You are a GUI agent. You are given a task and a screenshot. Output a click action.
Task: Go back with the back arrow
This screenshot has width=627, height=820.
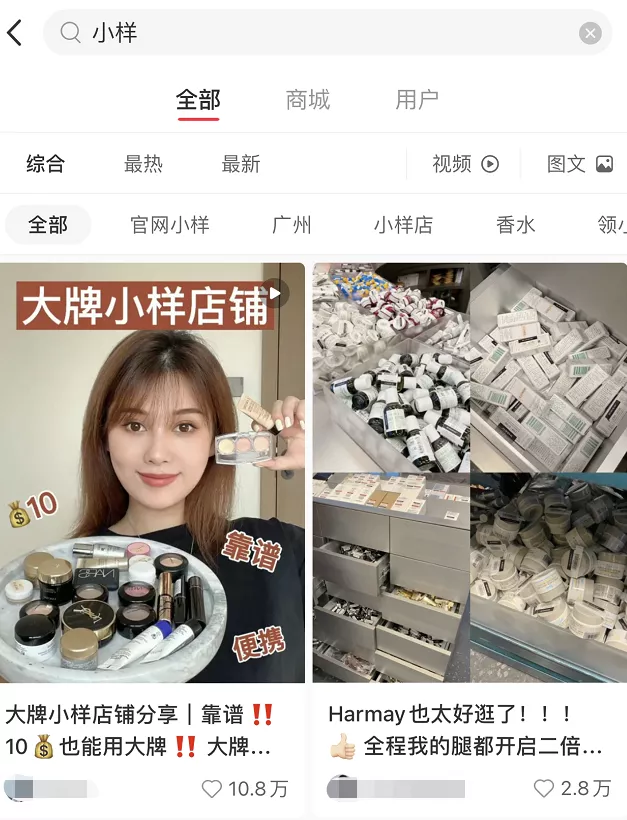[x=15, y=33]
